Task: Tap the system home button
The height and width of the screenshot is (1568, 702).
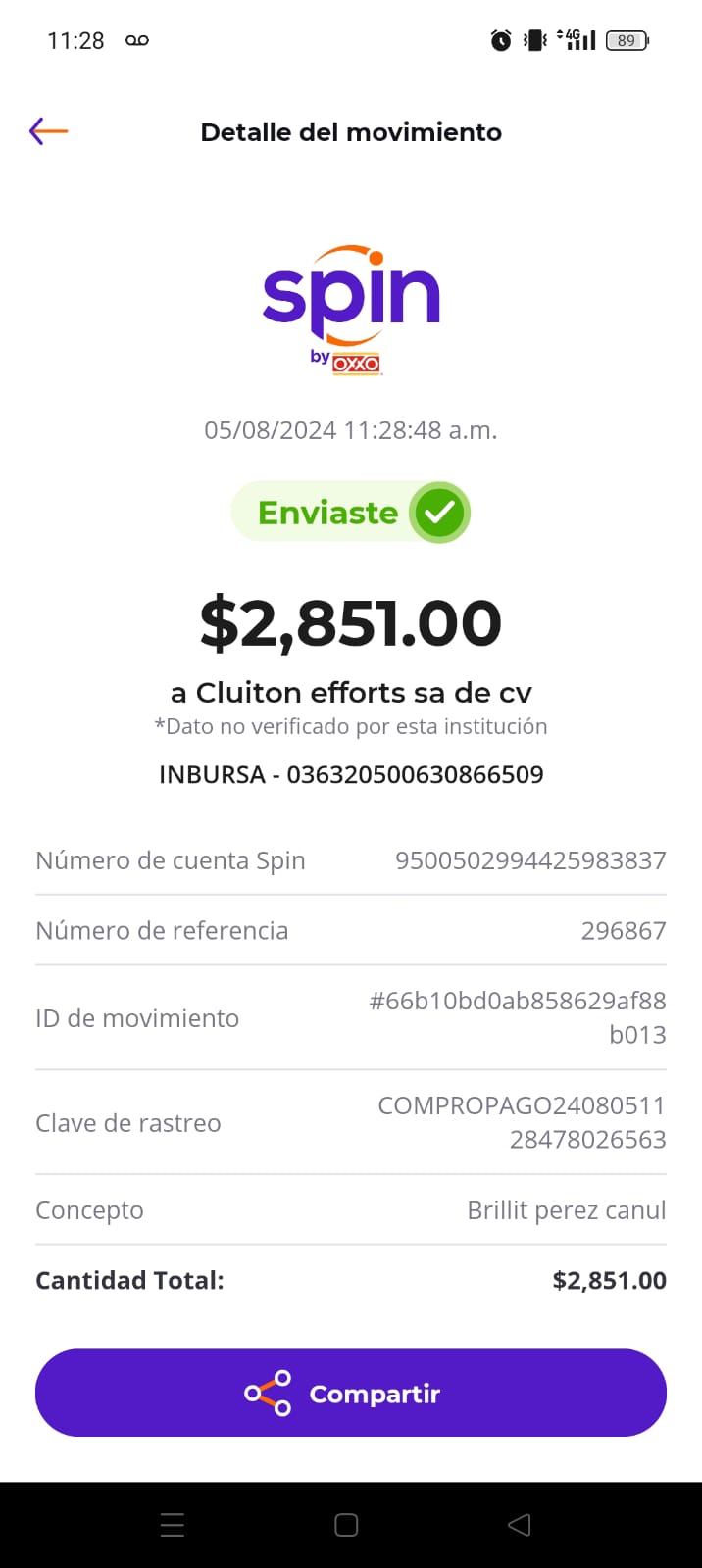Action: click(x=346, y=1525)
